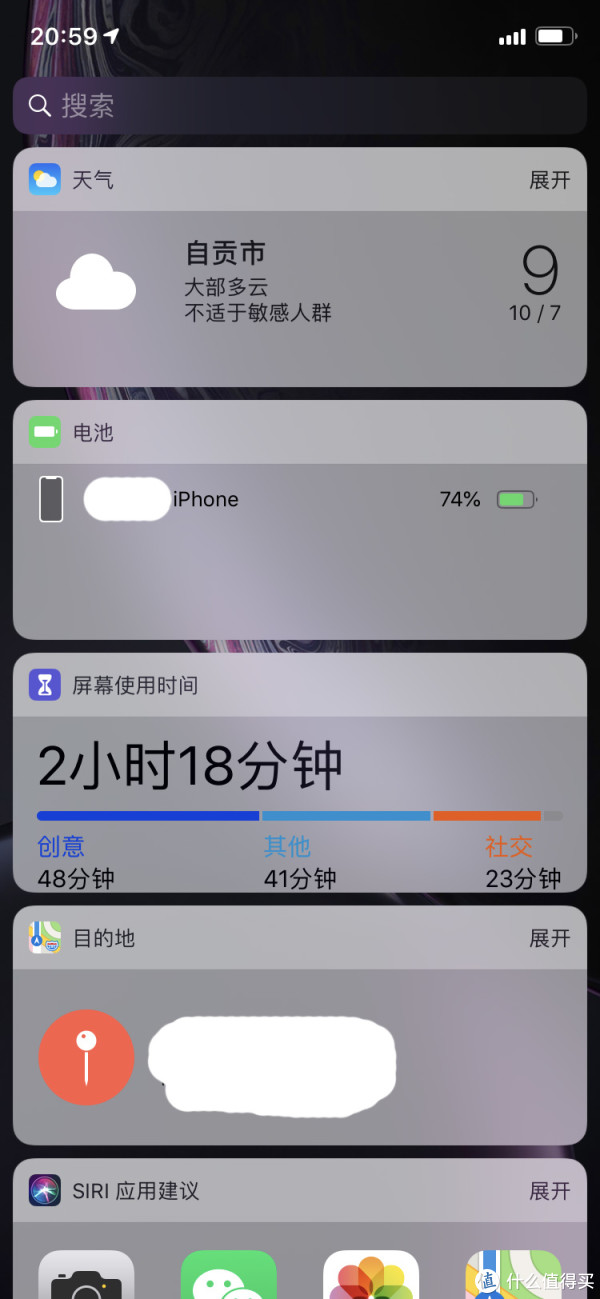Open the pinned destination in Maps

[x=300, y=1057]
